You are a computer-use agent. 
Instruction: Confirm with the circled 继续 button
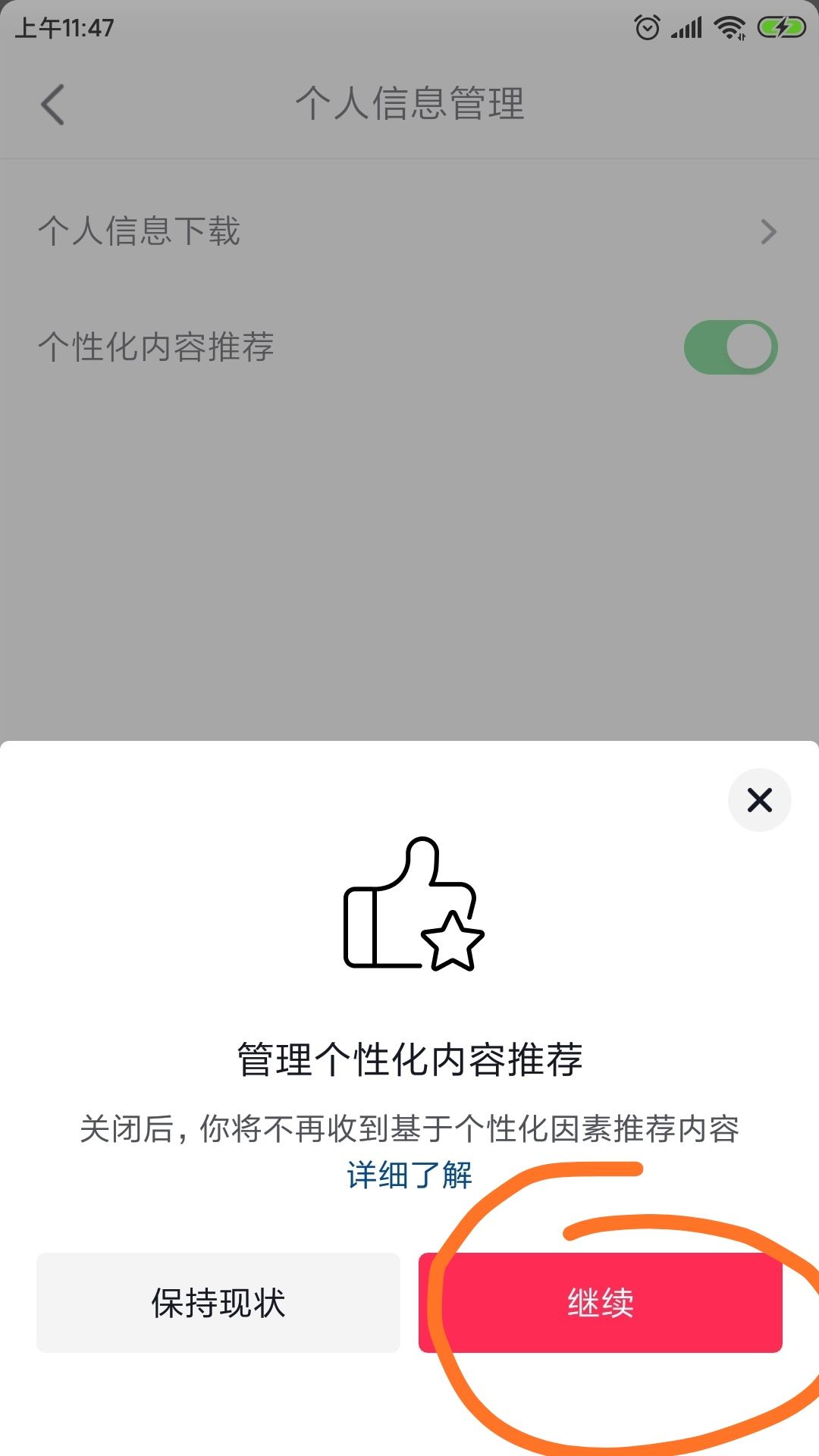601,1303
